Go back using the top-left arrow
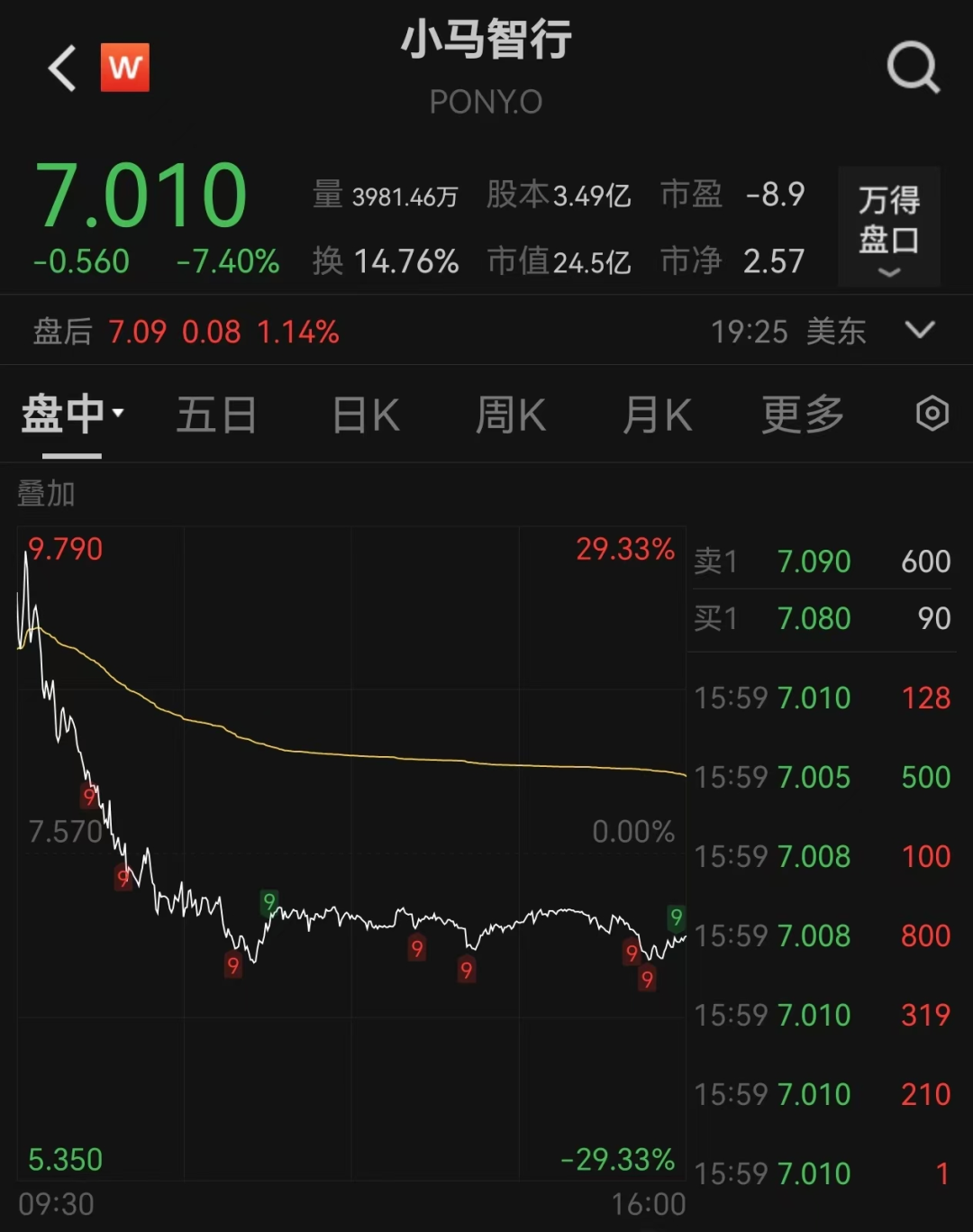Image resolution: width=973 pixels, height=1232 pixels. [62, 68]
